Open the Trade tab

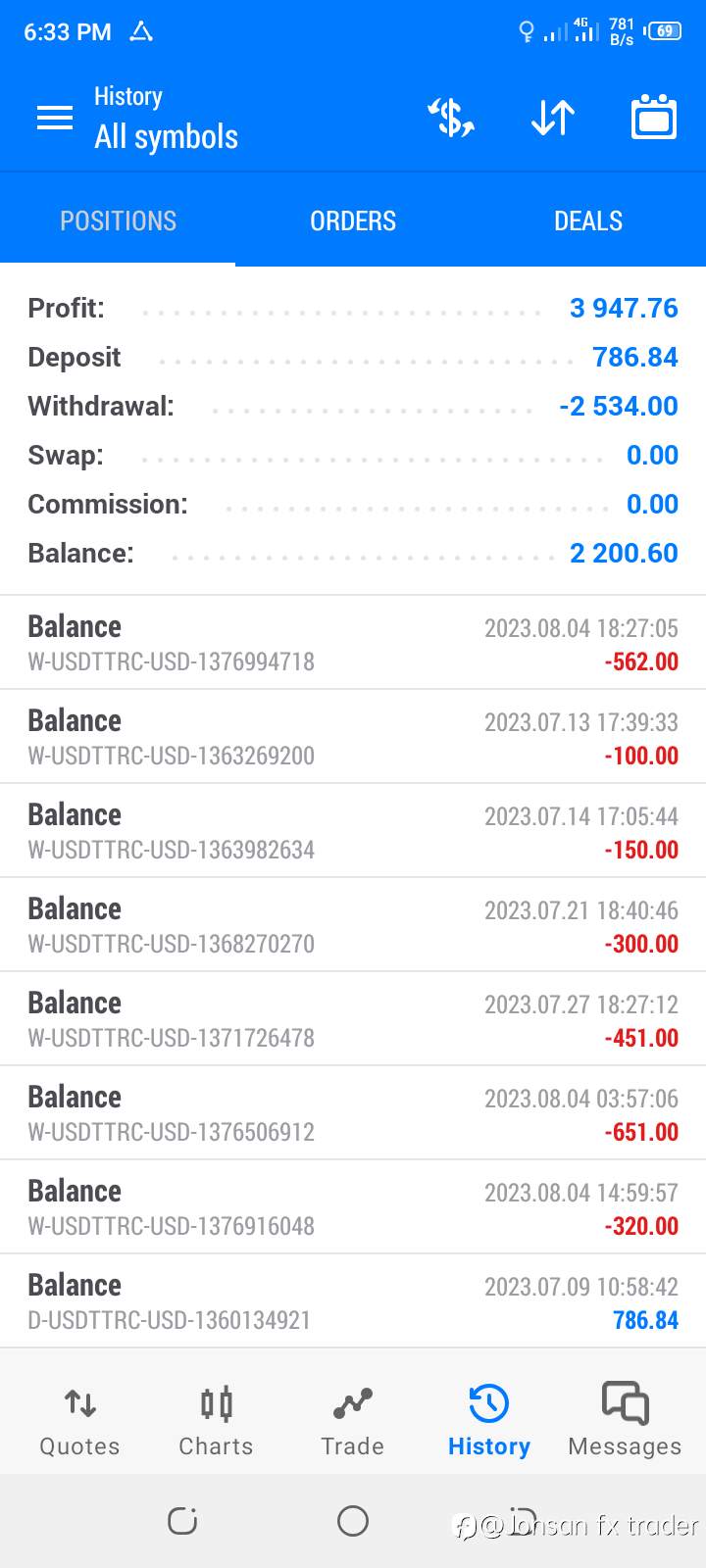click(x=352, y=1421)
